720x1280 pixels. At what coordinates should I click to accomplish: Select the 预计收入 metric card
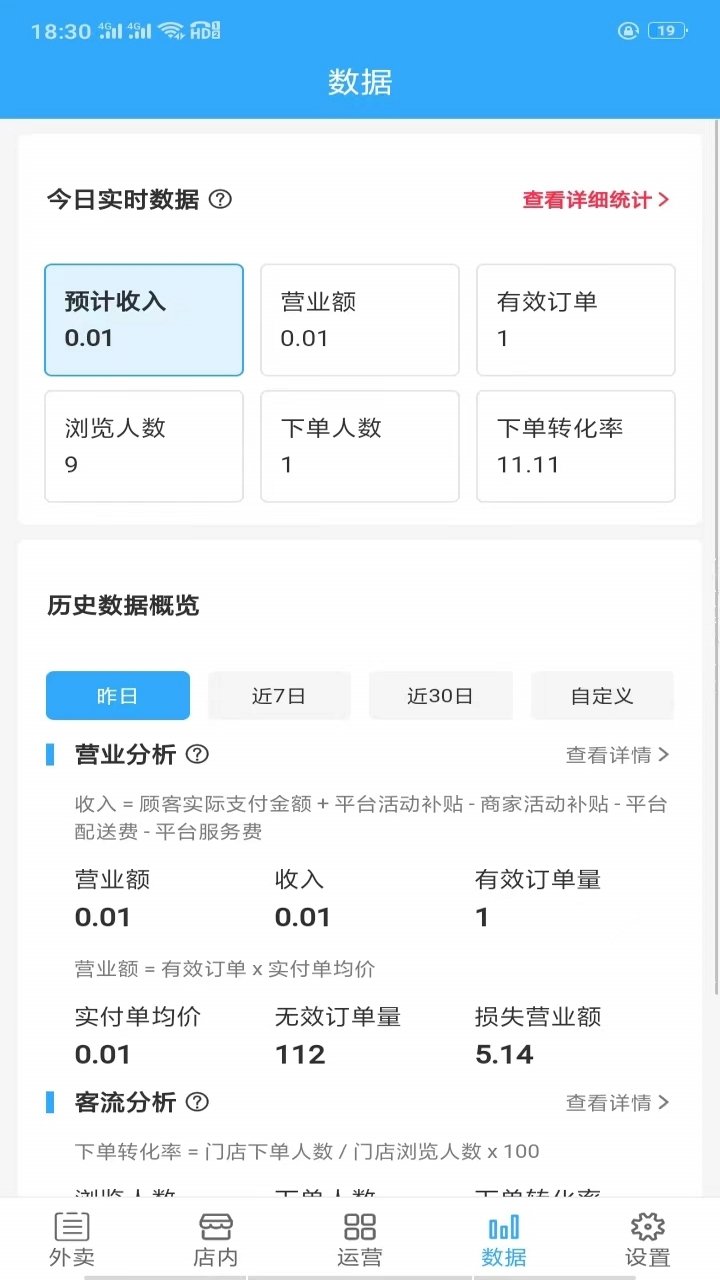pyautogui.click(x=143, y=319)
